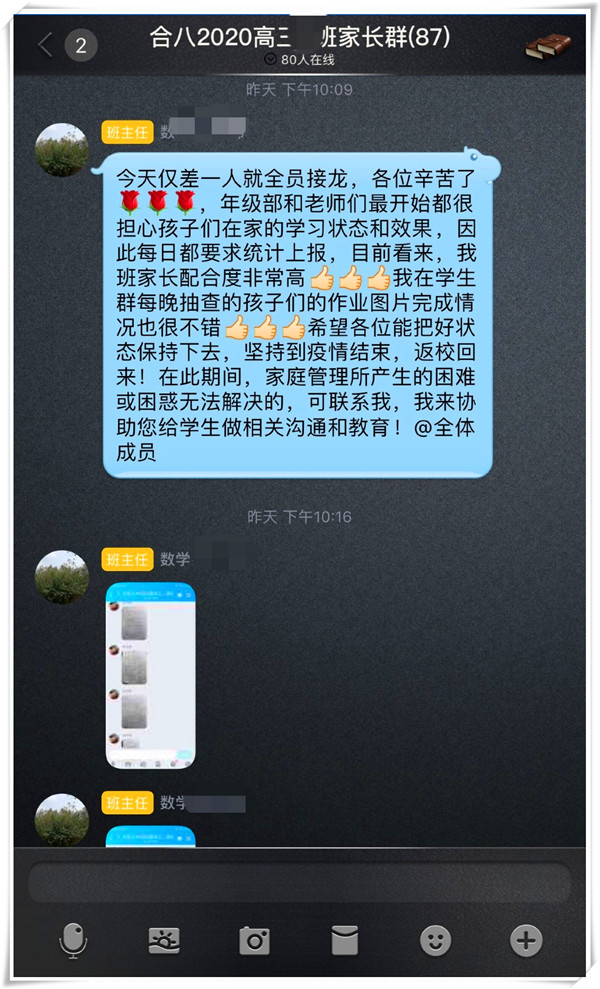
Task: Launch the camera to take a photo
Action: tap(254, 940)
